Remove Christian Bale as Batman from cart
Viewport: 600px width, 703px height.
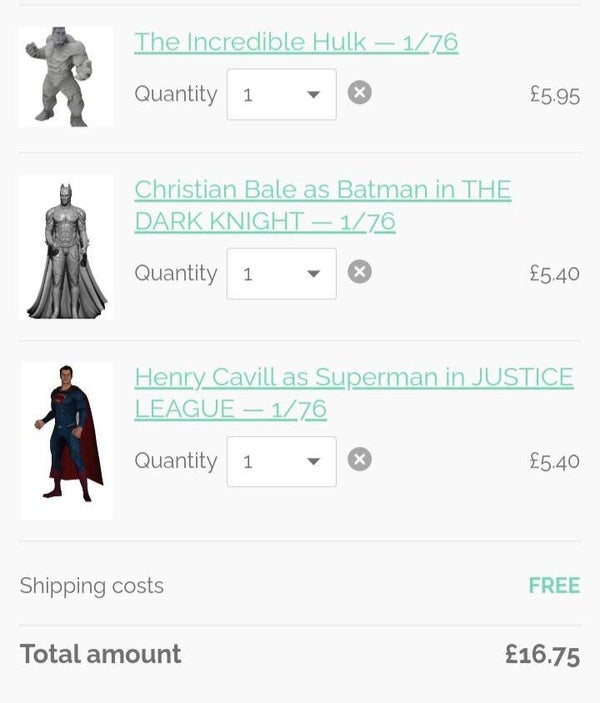pos(359,271)
